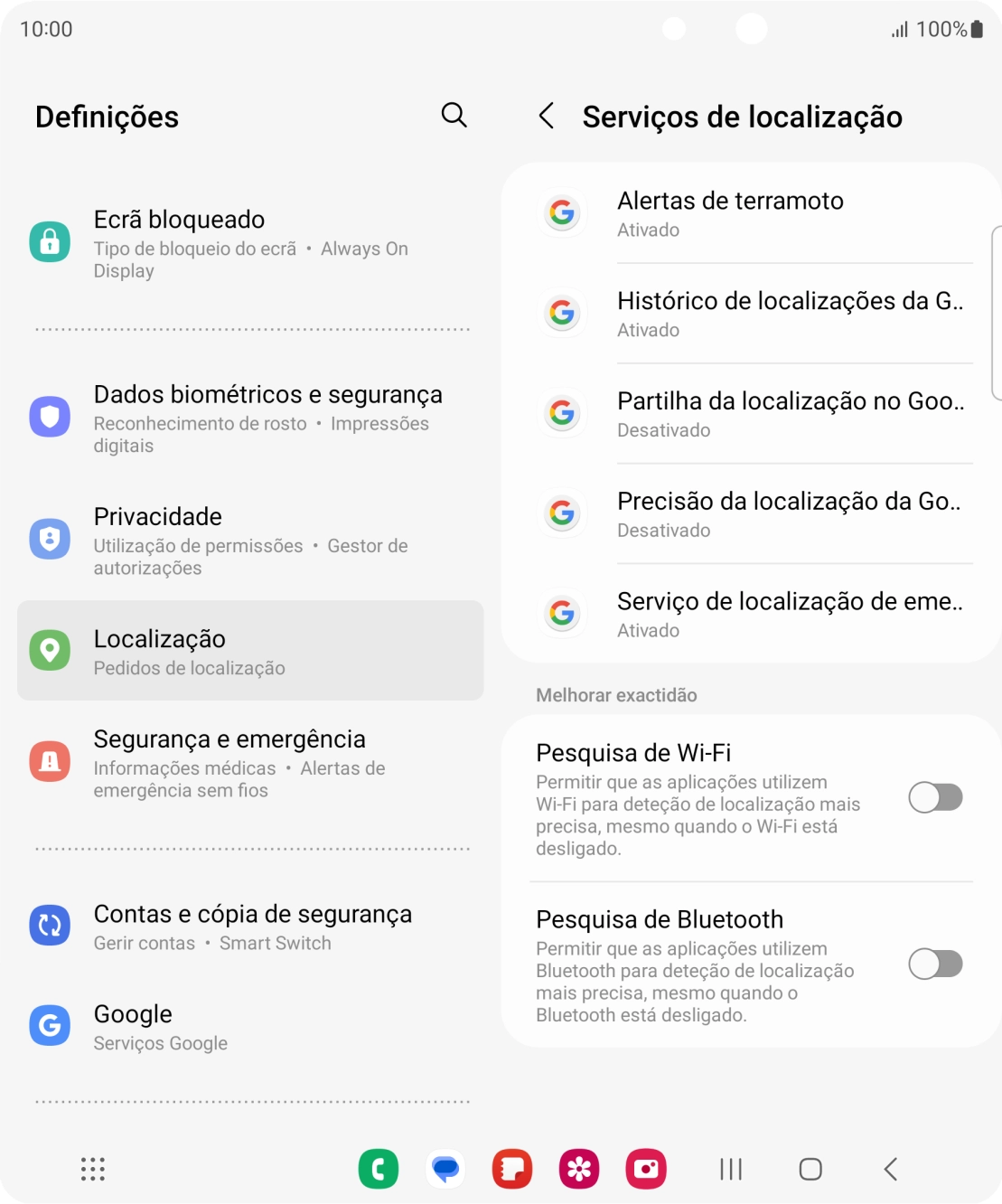Open the Camera app icon
This screenshot has width=1002, height=1204.
(x=648, y=1168)
